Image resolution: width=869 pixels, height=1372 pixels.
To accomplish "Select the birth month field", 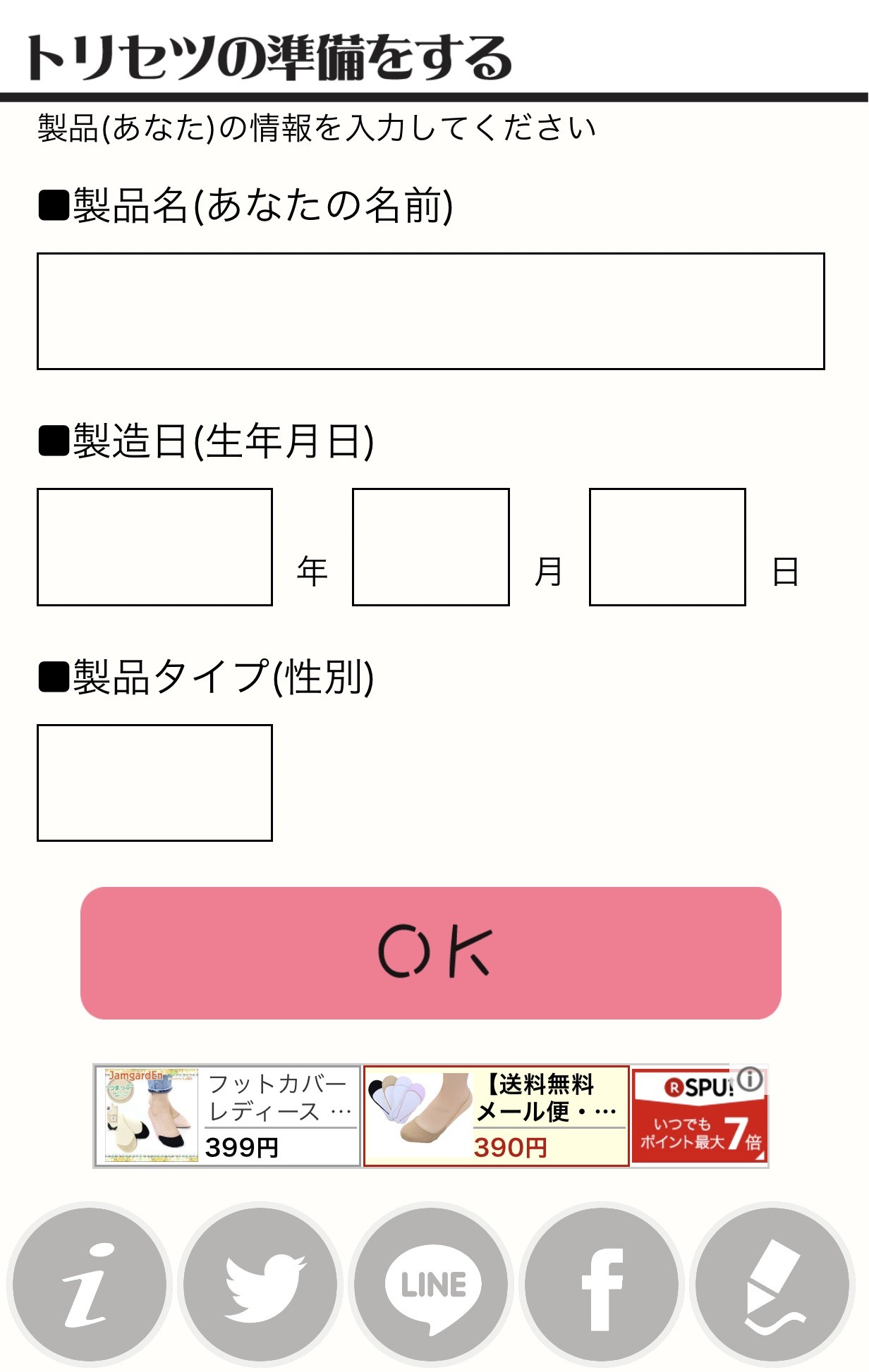I will tap(430, 546).
